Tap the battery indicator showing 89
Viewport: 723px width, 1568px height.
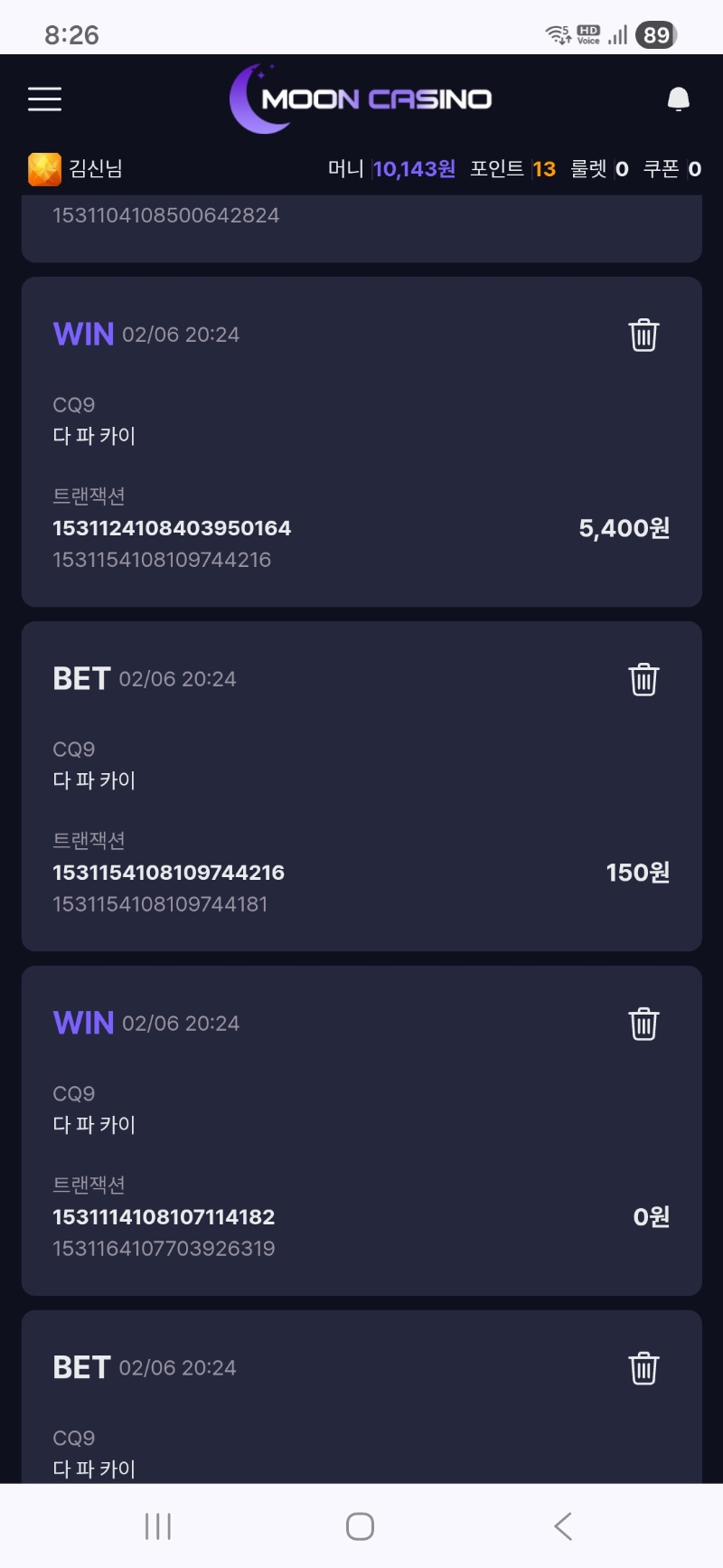(658, 34)
